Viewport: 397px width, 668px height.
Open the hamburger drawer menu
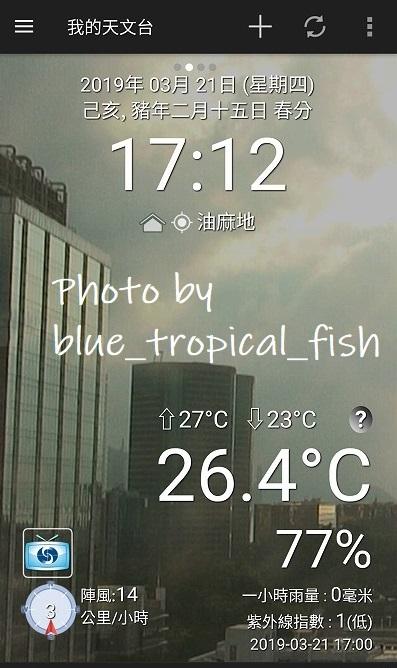(x=24, y=26)
